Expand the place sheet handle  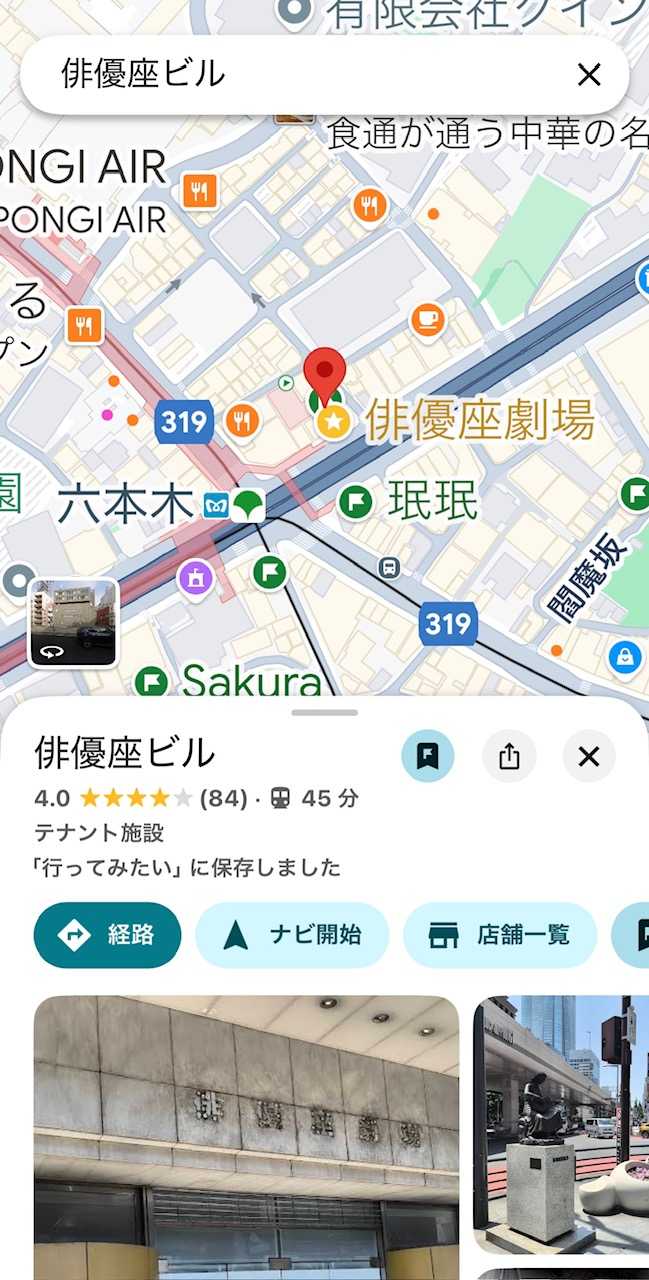(x=325, y=713)
